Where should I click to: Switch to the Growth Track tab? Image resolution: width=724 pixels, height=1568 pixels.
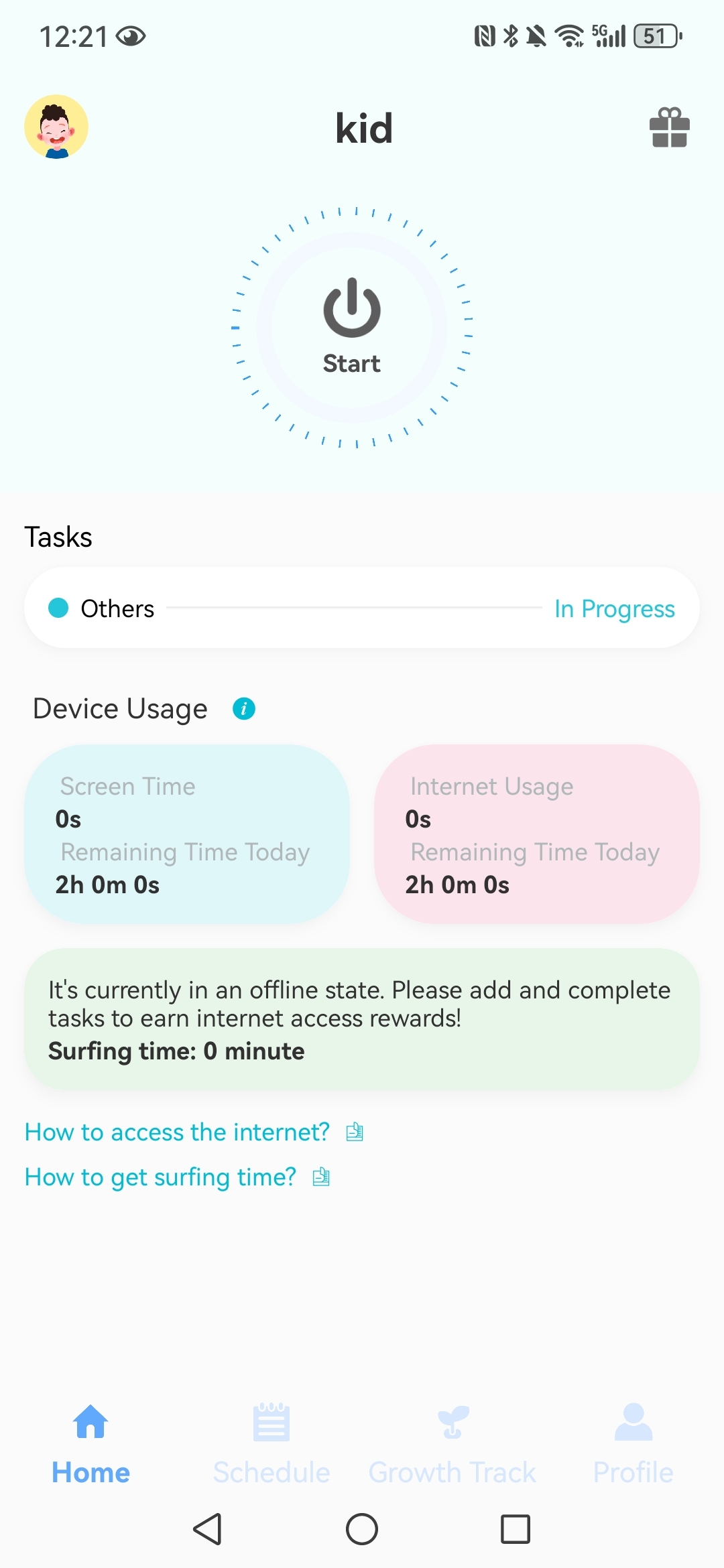coord(452,1443)
